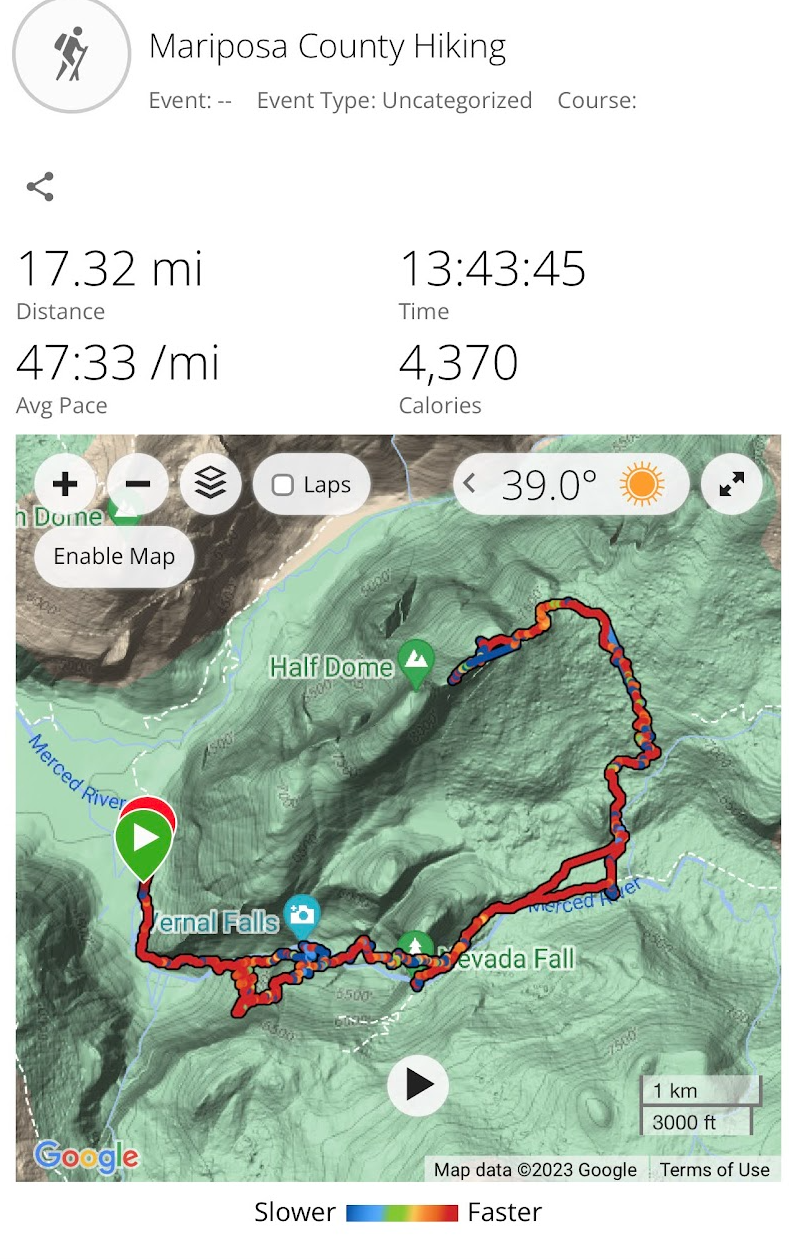The image size is (799, 1259).
Task: Share this hiking activity
Action: 40,187
